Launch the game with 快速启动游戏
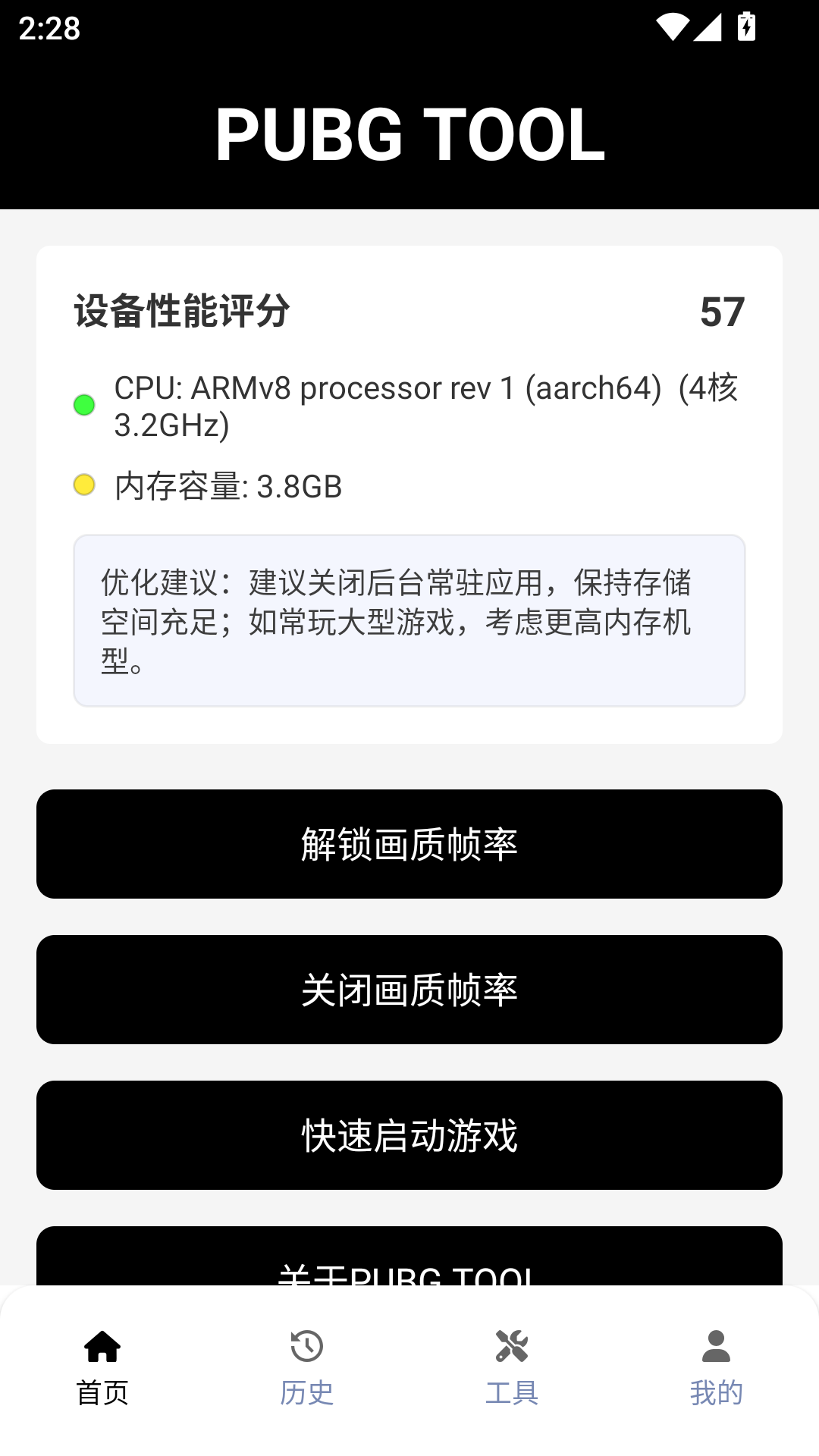Viewport: 819px width, 1456px height. (x=409, y=1135)
